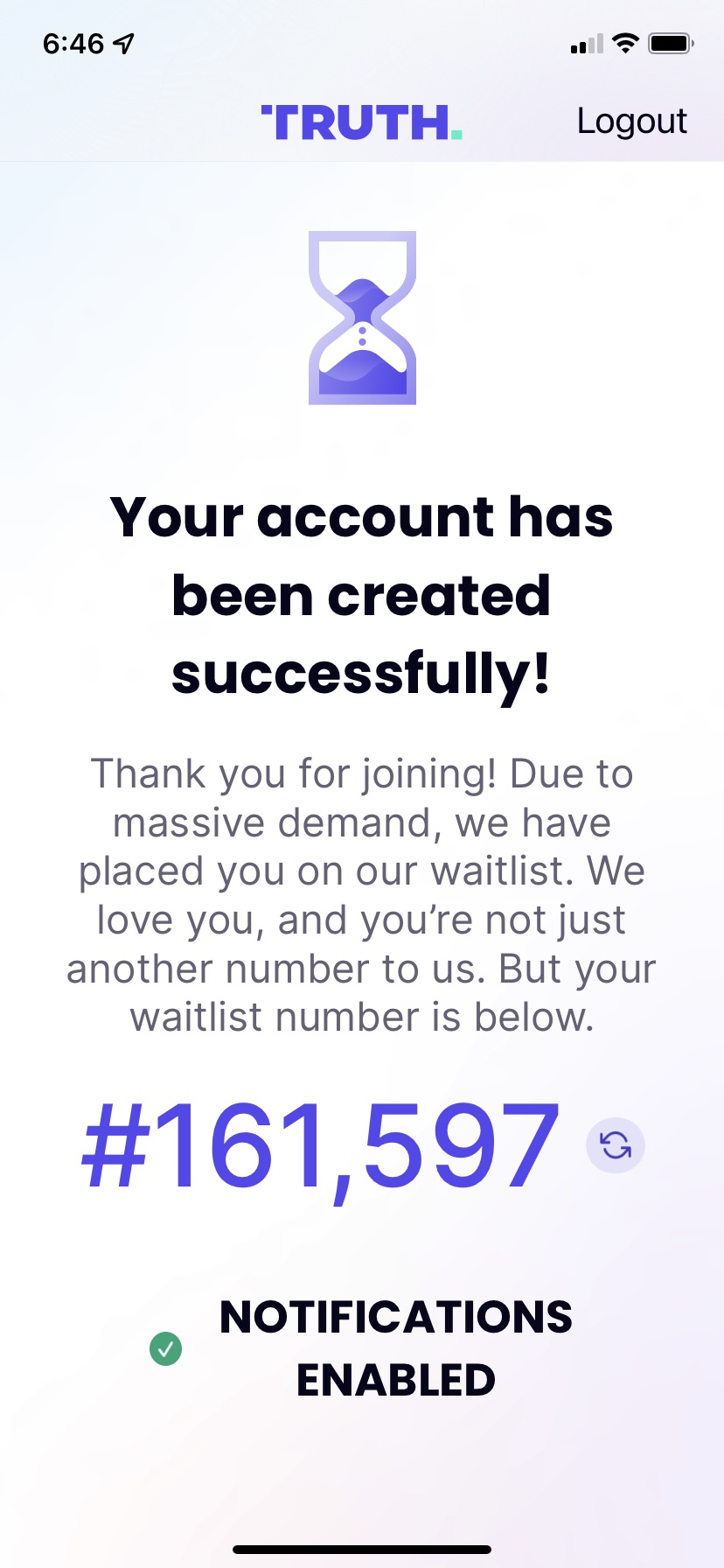
Task: Refresh the waitlist number
Action: 616,1144
